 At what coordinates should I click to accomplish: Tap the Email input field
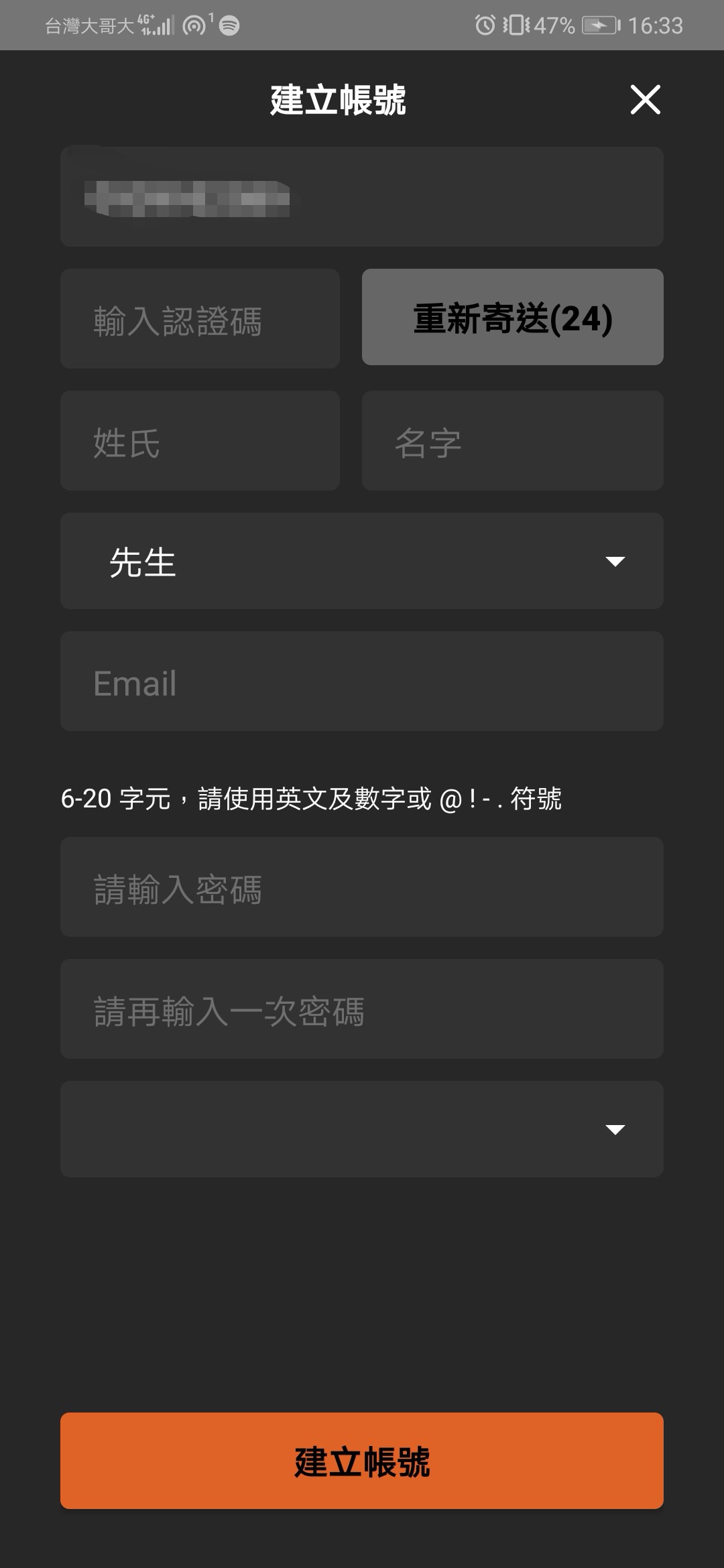tap(362, 681)
